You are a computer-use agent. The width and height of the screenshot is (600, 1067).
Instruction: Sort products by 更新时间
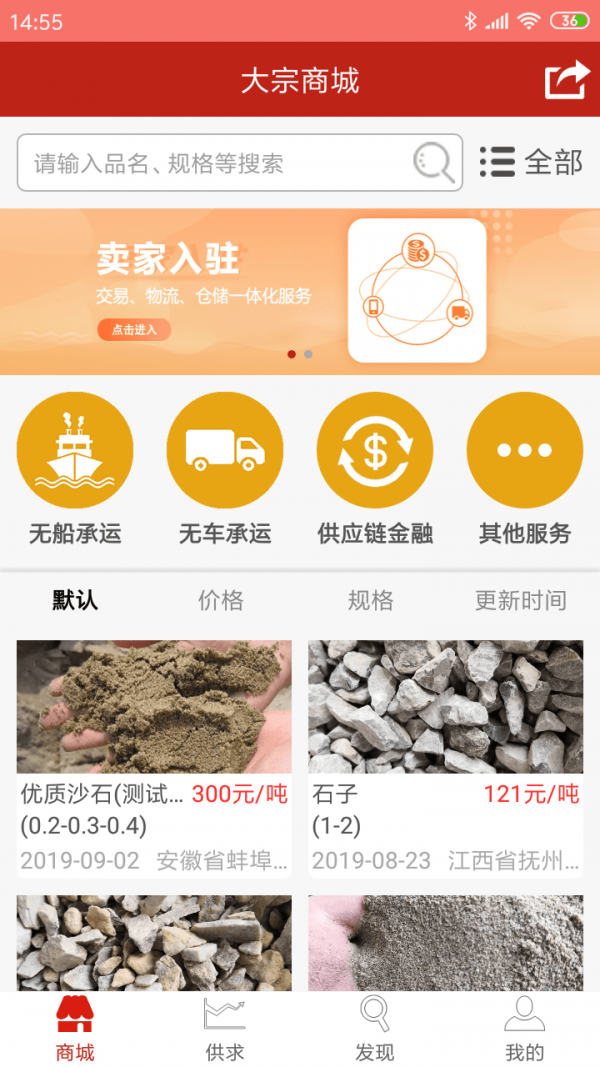tap(520, 600)
